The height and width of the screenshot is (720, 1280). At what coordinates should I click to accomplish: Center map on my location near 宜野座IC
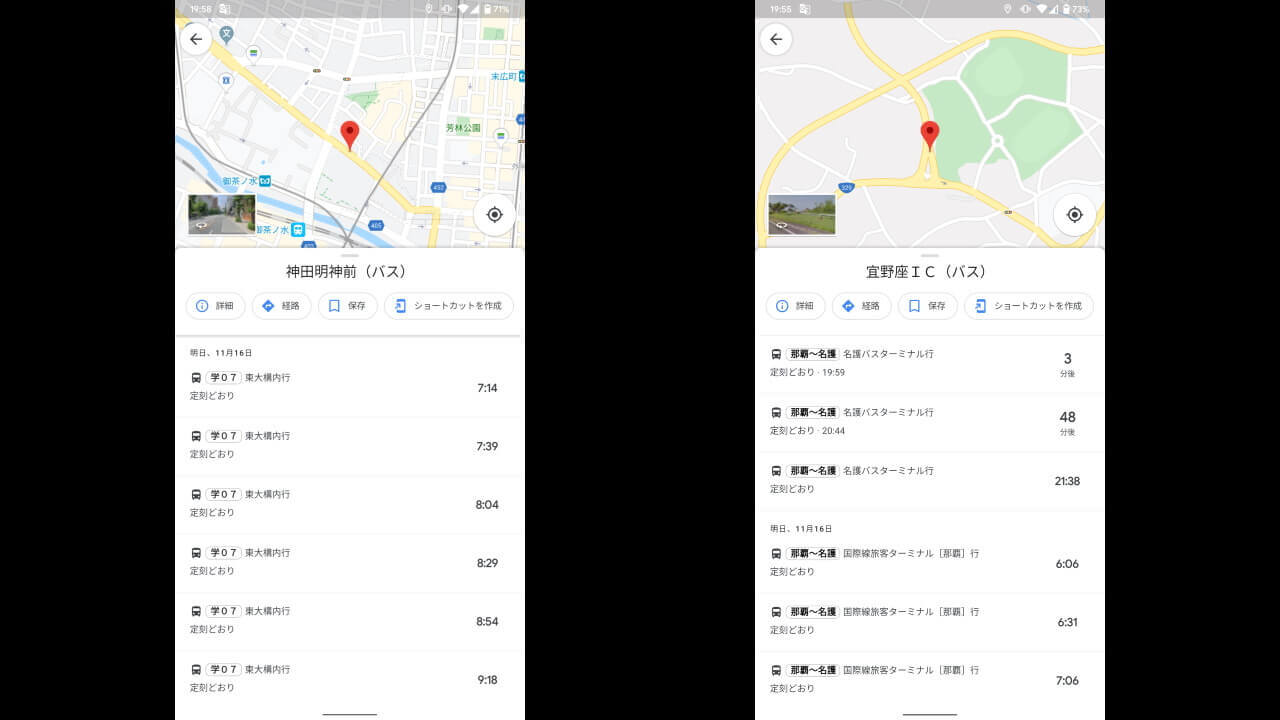tap(1074, 215)
